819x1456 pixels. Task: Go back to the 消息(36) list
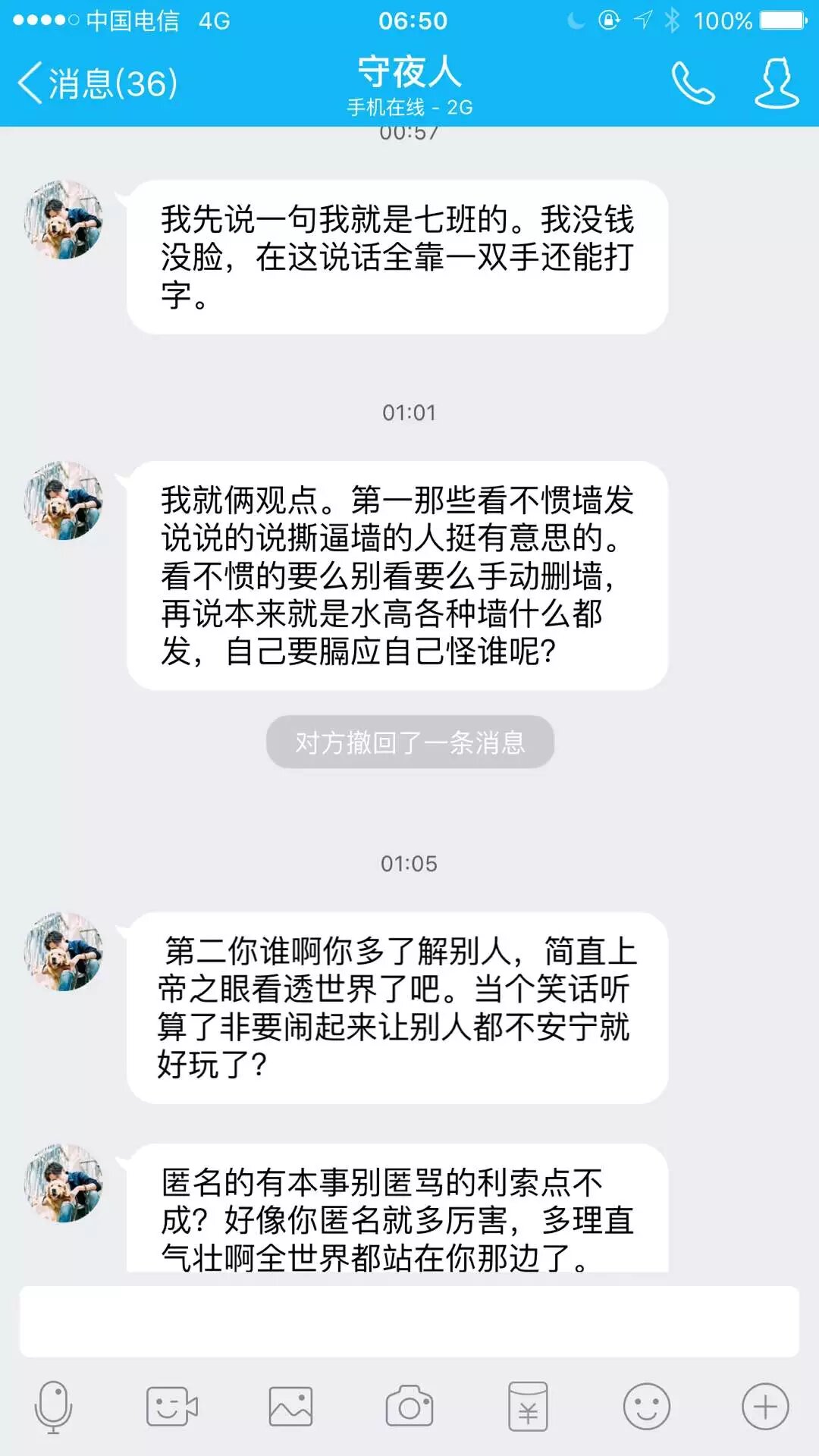(97, 83)
